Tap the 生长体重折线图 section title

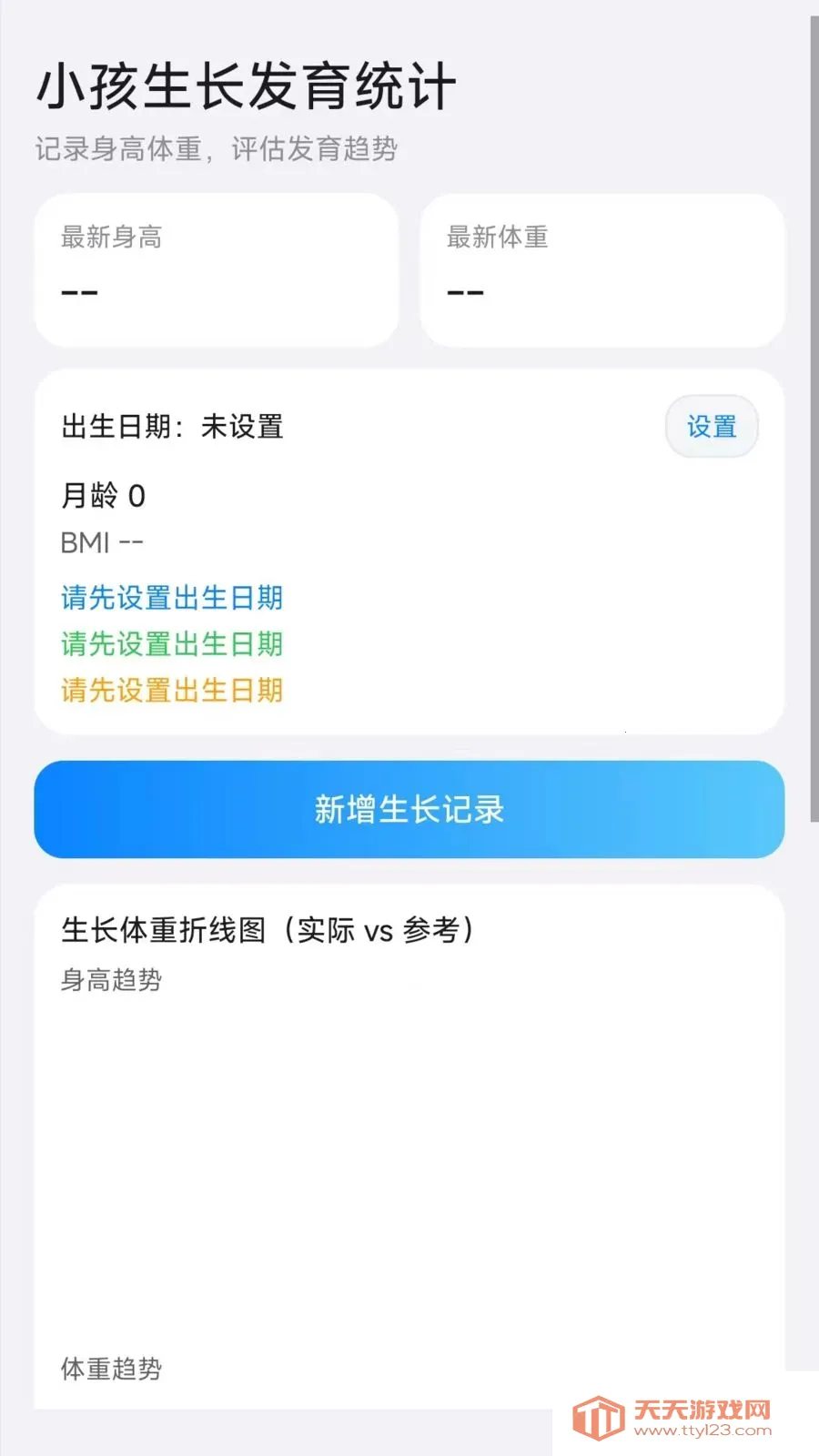[x=268, y=930]
